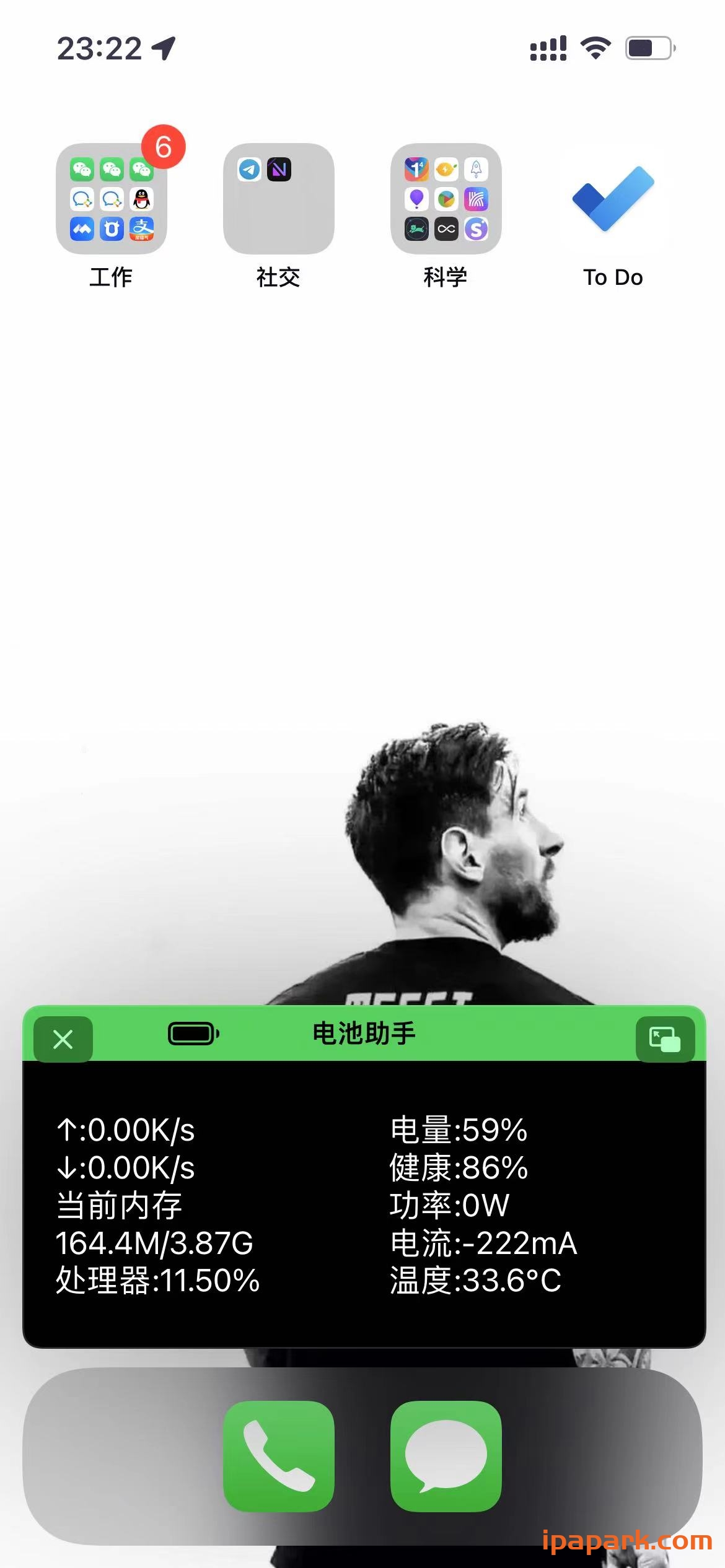The height and width of the screenshot is (1568, 725).
Task: Tap the cellular signal indicator in the status bar
Action: pos(548,46)
